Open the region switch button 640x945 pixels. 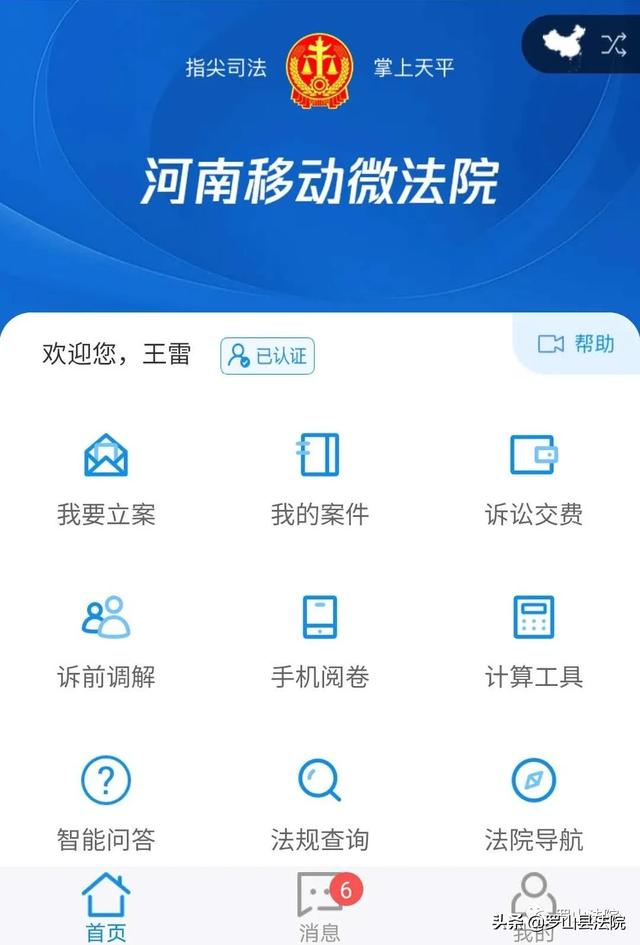(x=585, y=44)
